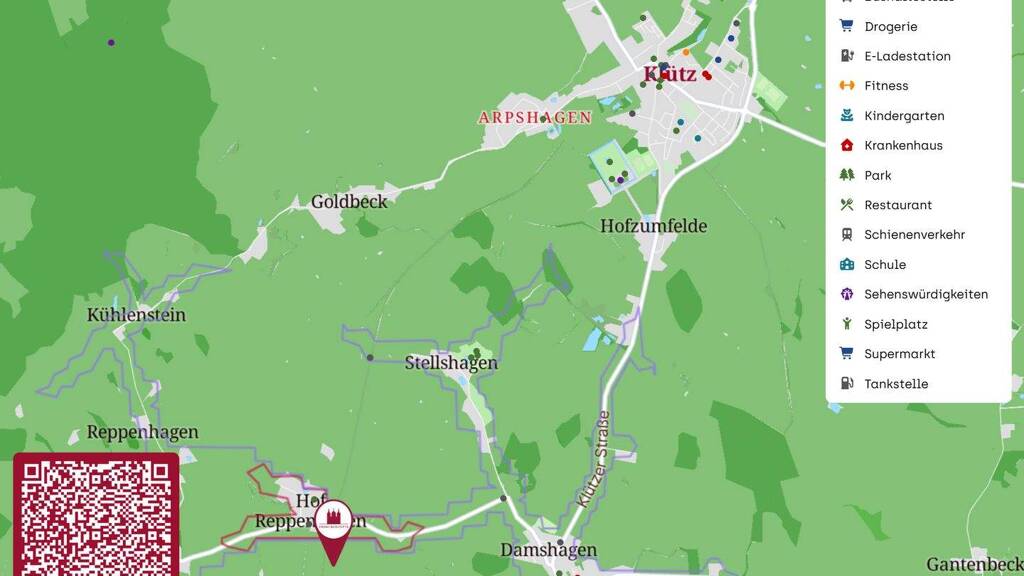Choose the Restaurant category
Viewport: 1024px width, 576px height.
pos(918,204)
